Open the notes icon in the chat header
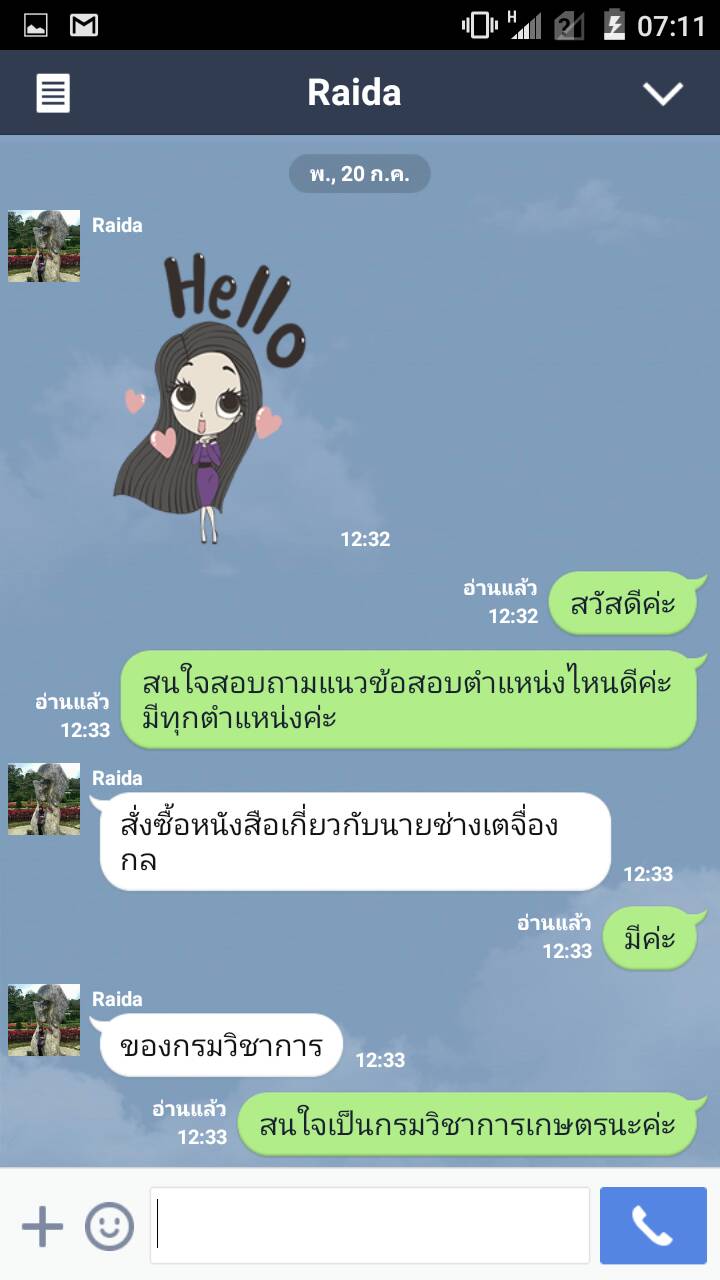This screenshot has width=720, height=1280. coord(53,93)
